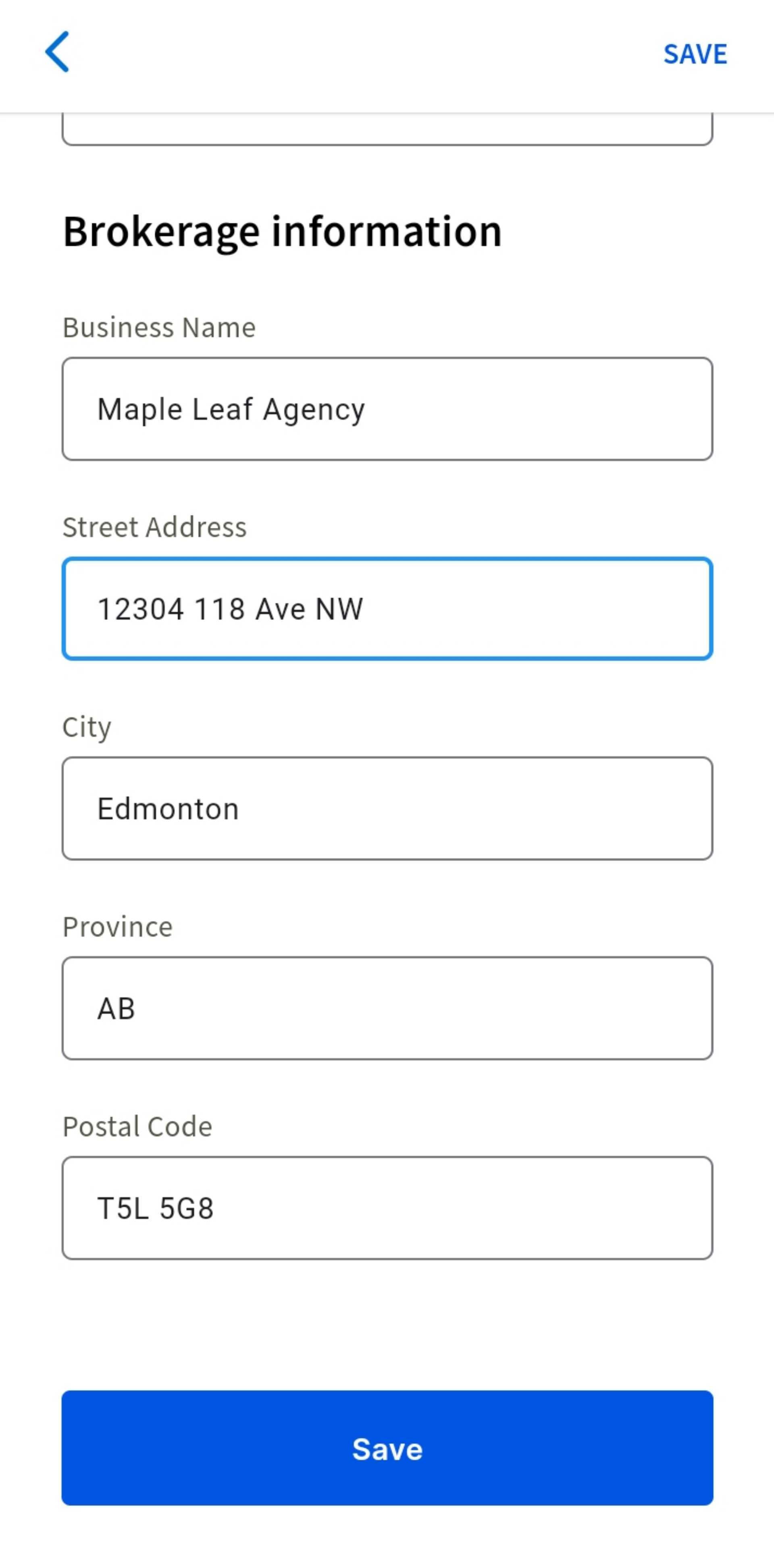
Task: Tap SAVE in the top bar
Action: click(695, 54)
